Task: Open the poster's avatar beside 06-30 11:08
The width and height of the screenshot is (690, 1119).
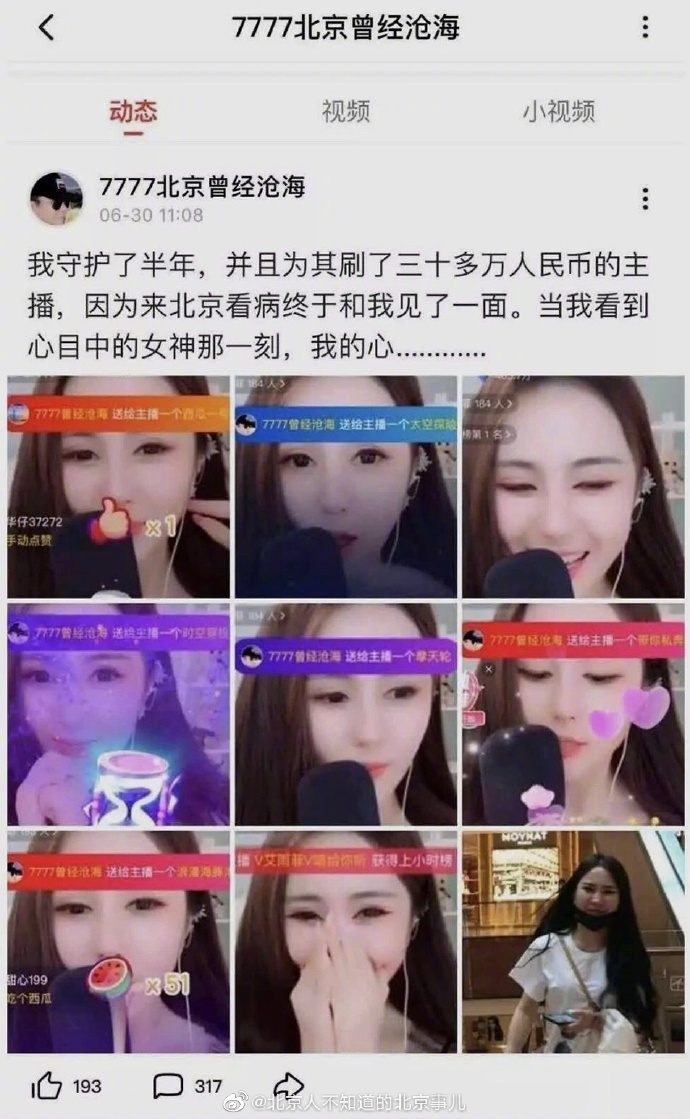Action: tap(56, 199)
